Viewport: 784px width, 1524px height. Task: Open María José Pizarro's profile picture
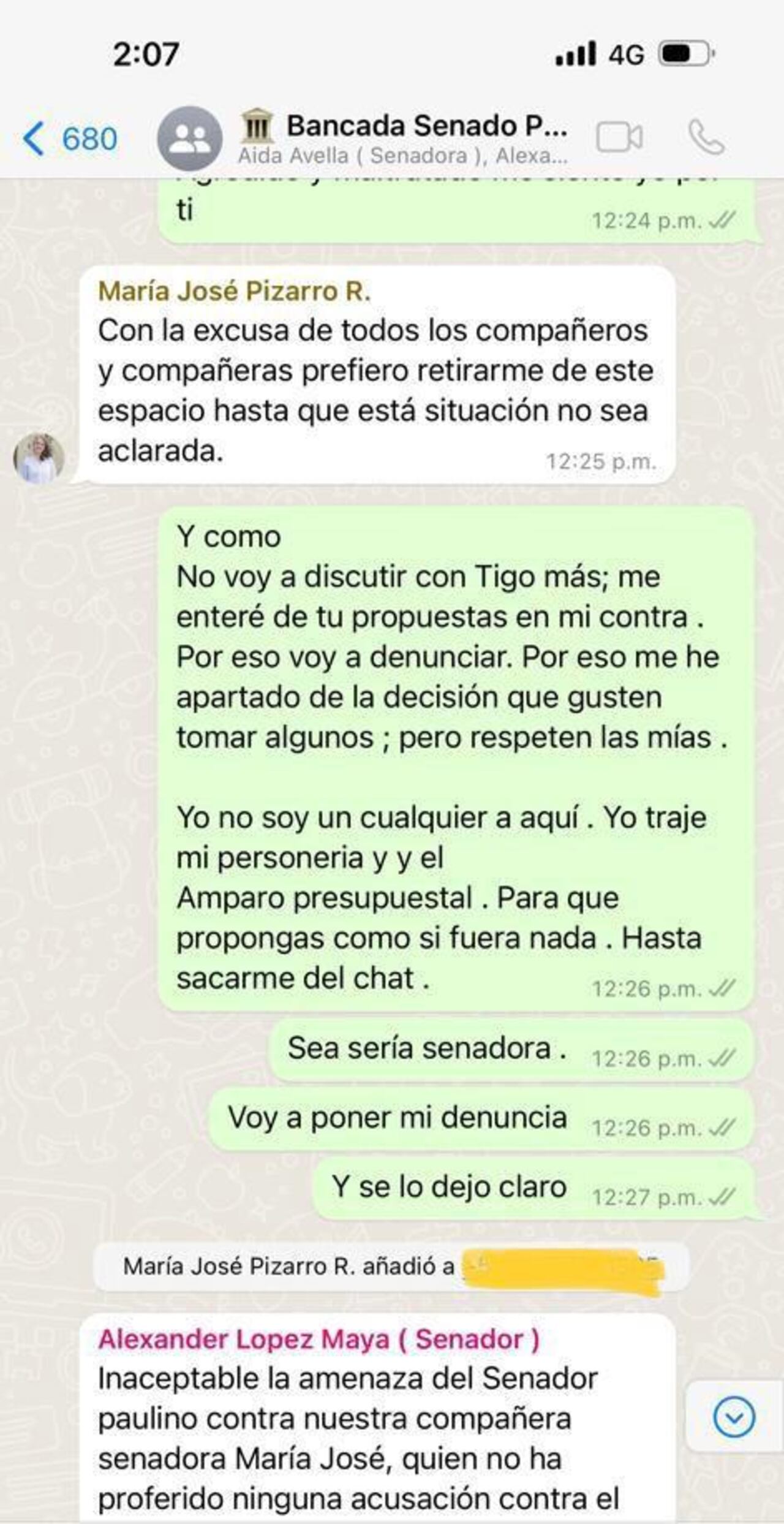pos(39,458)
